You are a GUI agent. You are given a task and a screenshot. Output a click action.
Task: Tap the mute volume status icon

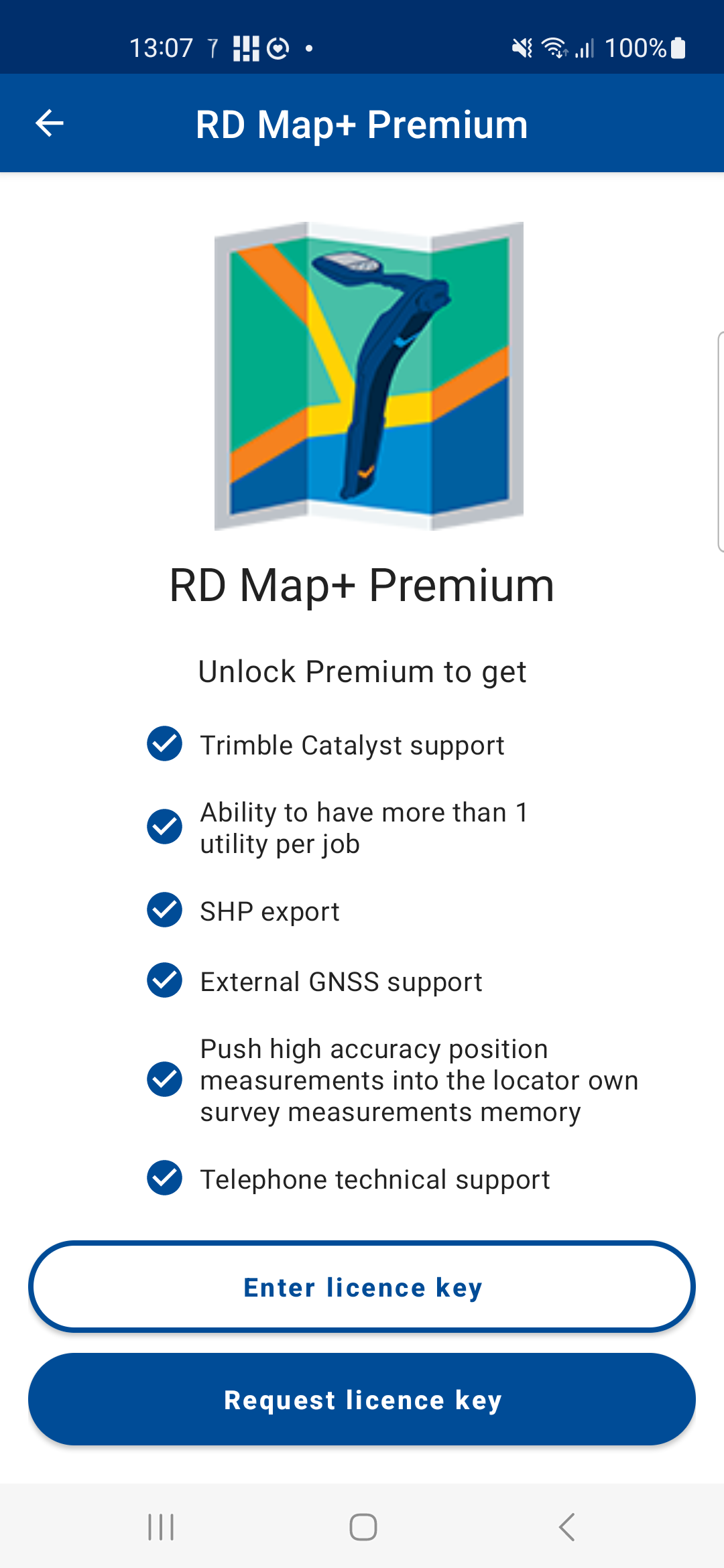[x=521, y=47]
